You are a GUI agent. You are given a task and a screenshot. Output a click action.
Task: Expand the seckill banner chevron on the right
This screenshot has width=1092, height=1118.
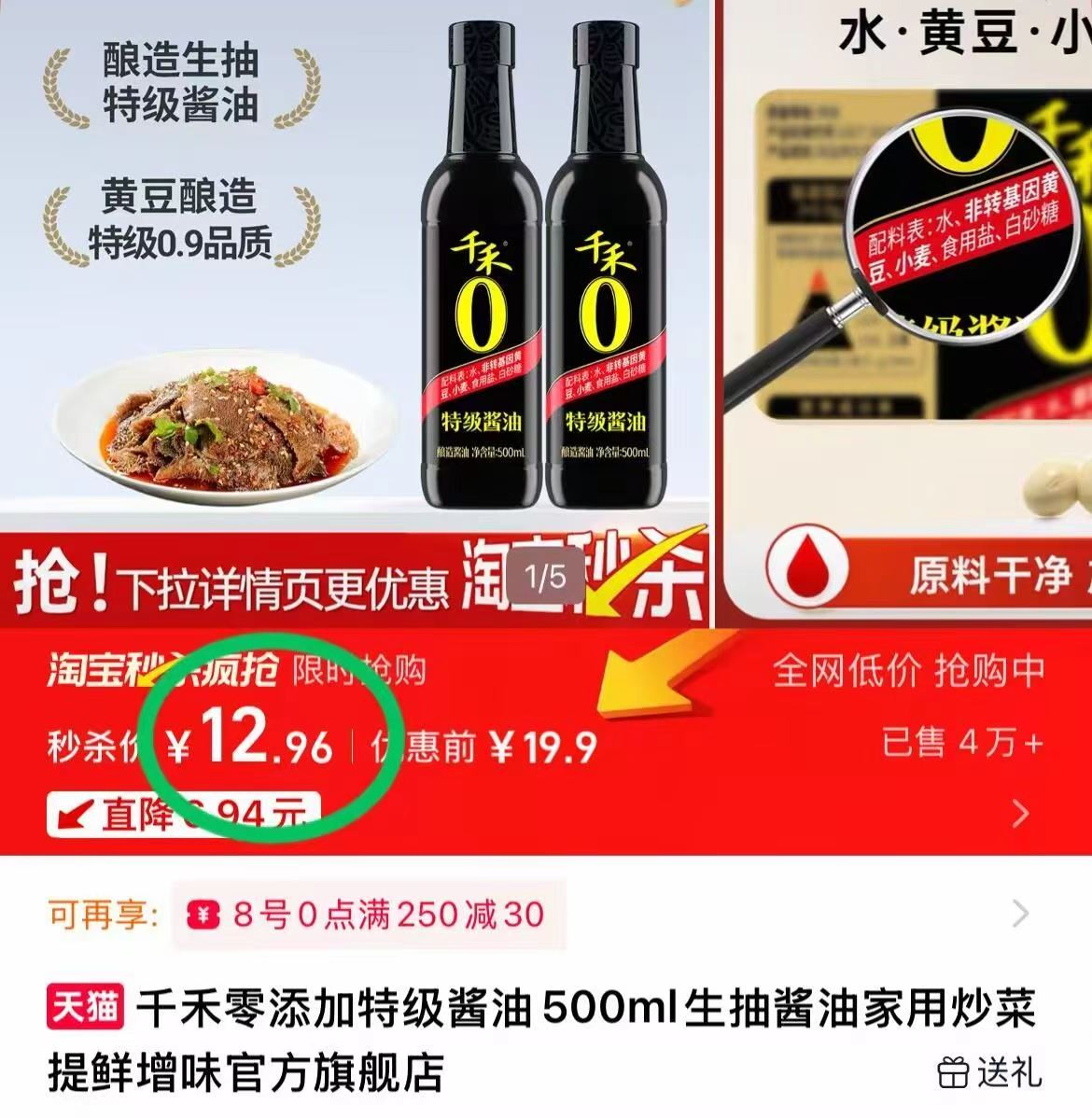click(x=1020, y=815)
